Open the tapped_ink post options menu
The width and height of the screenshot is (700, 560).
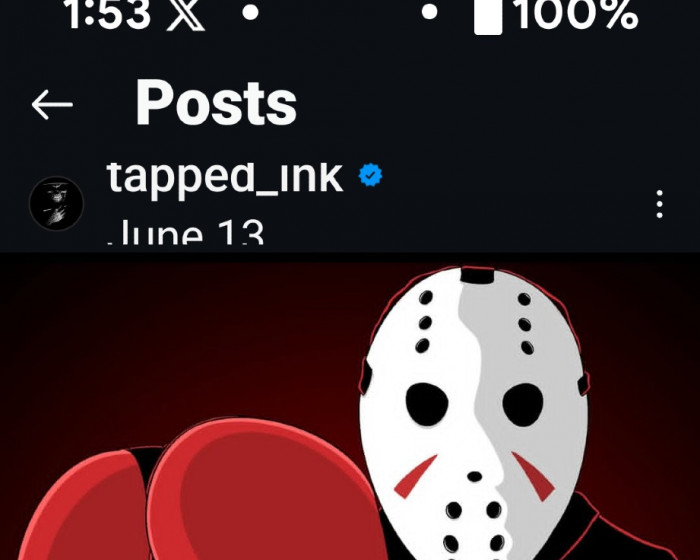(x=659, y=204)
